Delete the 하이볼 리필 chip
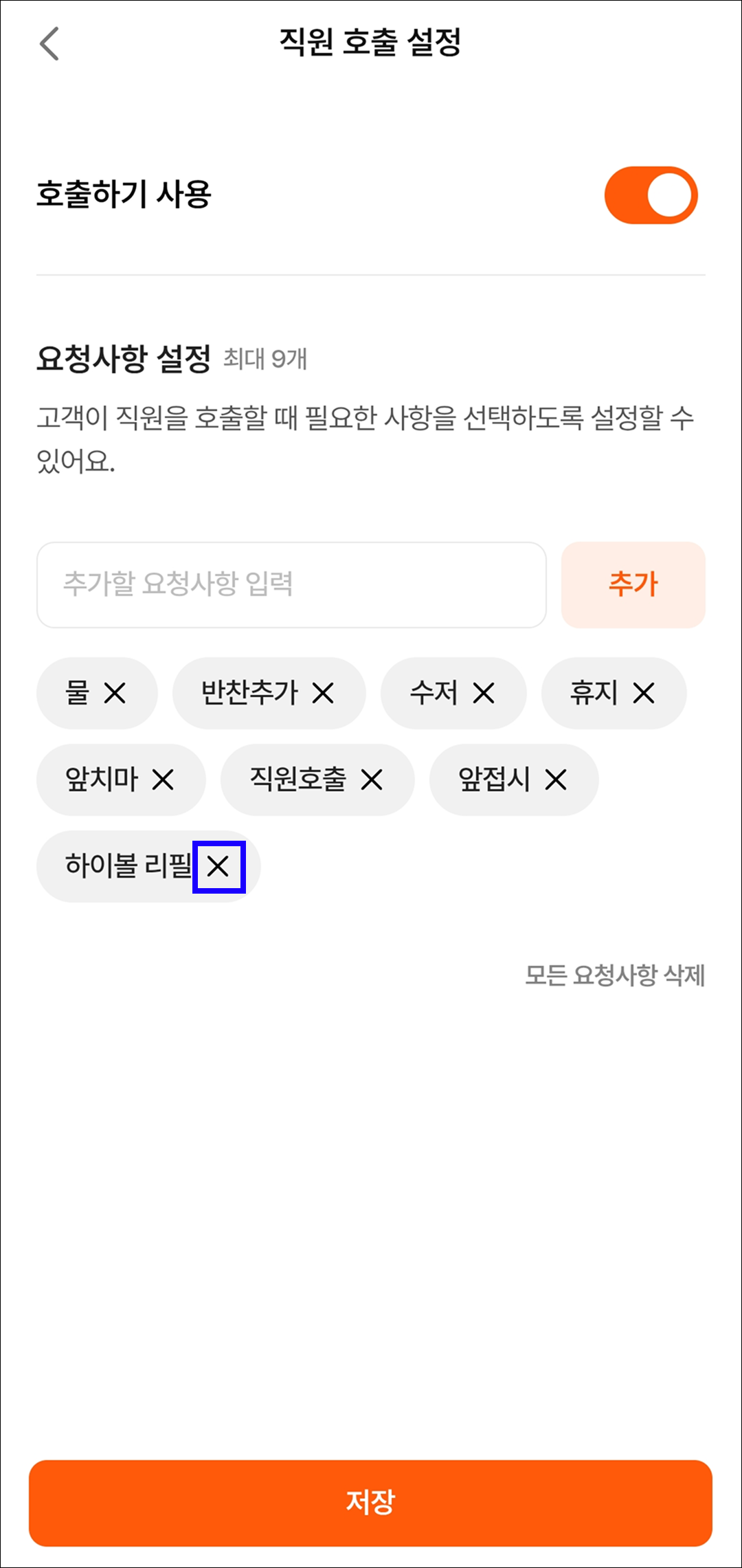742x1568 pixels. pos(218,866)
